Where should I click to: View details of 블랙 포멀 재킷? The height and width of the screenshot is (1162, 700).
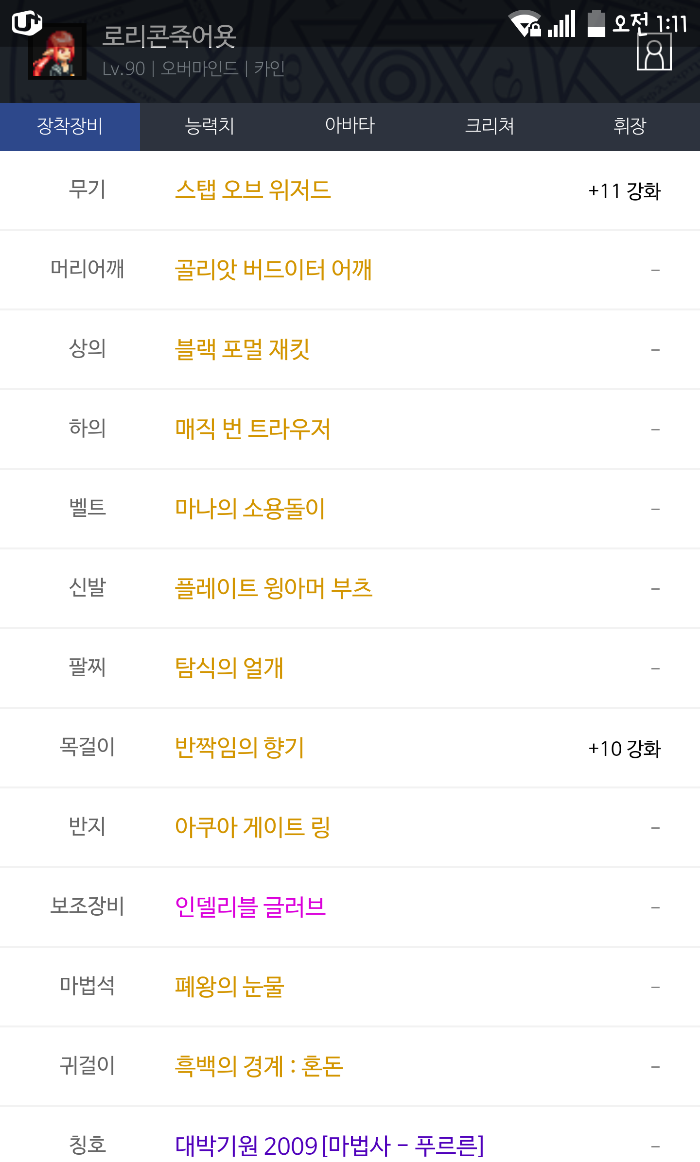[x=242, y=349]
